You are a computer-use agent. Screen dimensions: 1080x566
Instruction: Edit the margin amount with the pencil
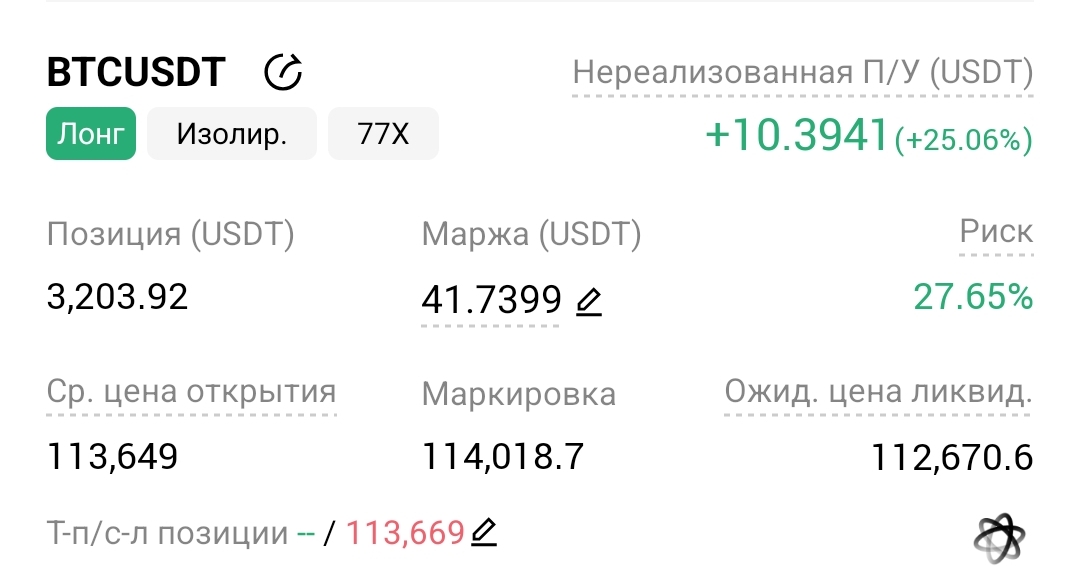(x=589, y=300)
